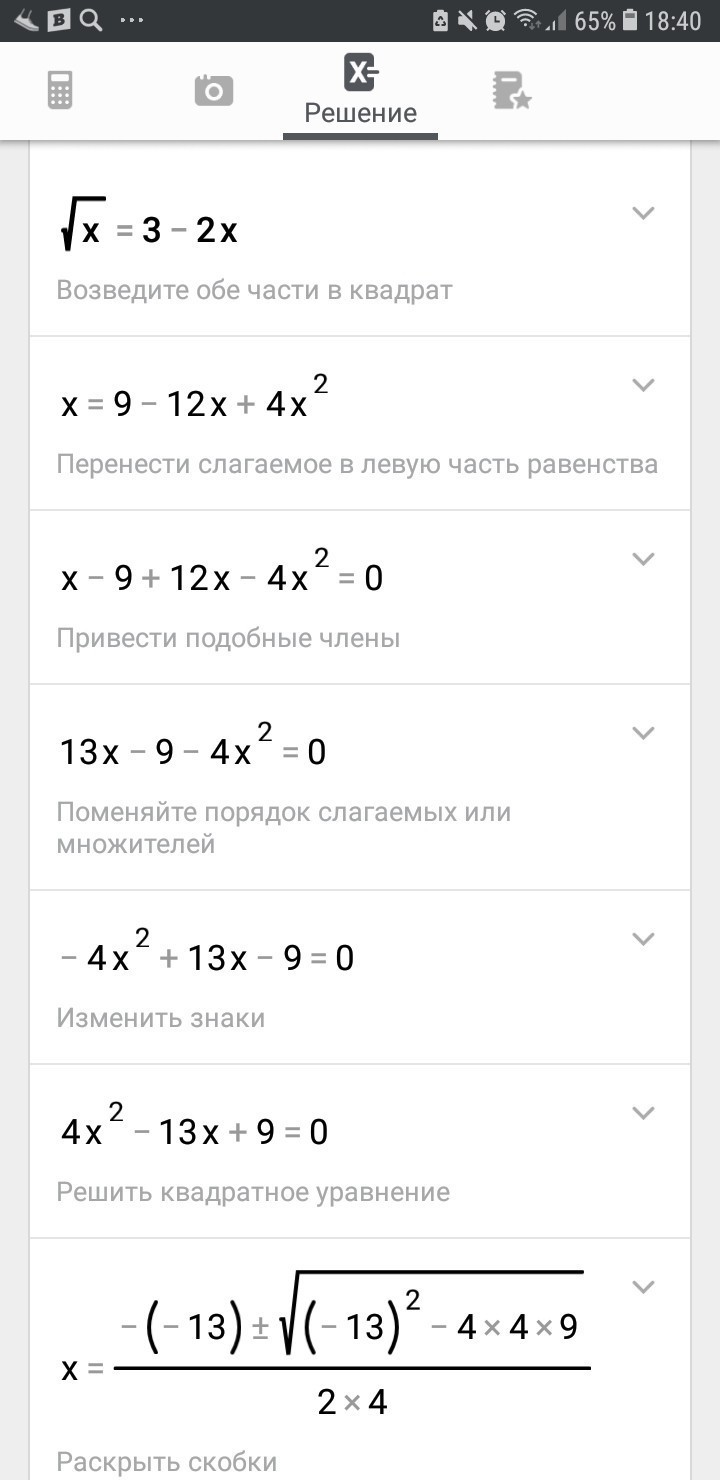Switch to the camera tab
This screenshot has height=1480, width=720.
coord(213,92)
